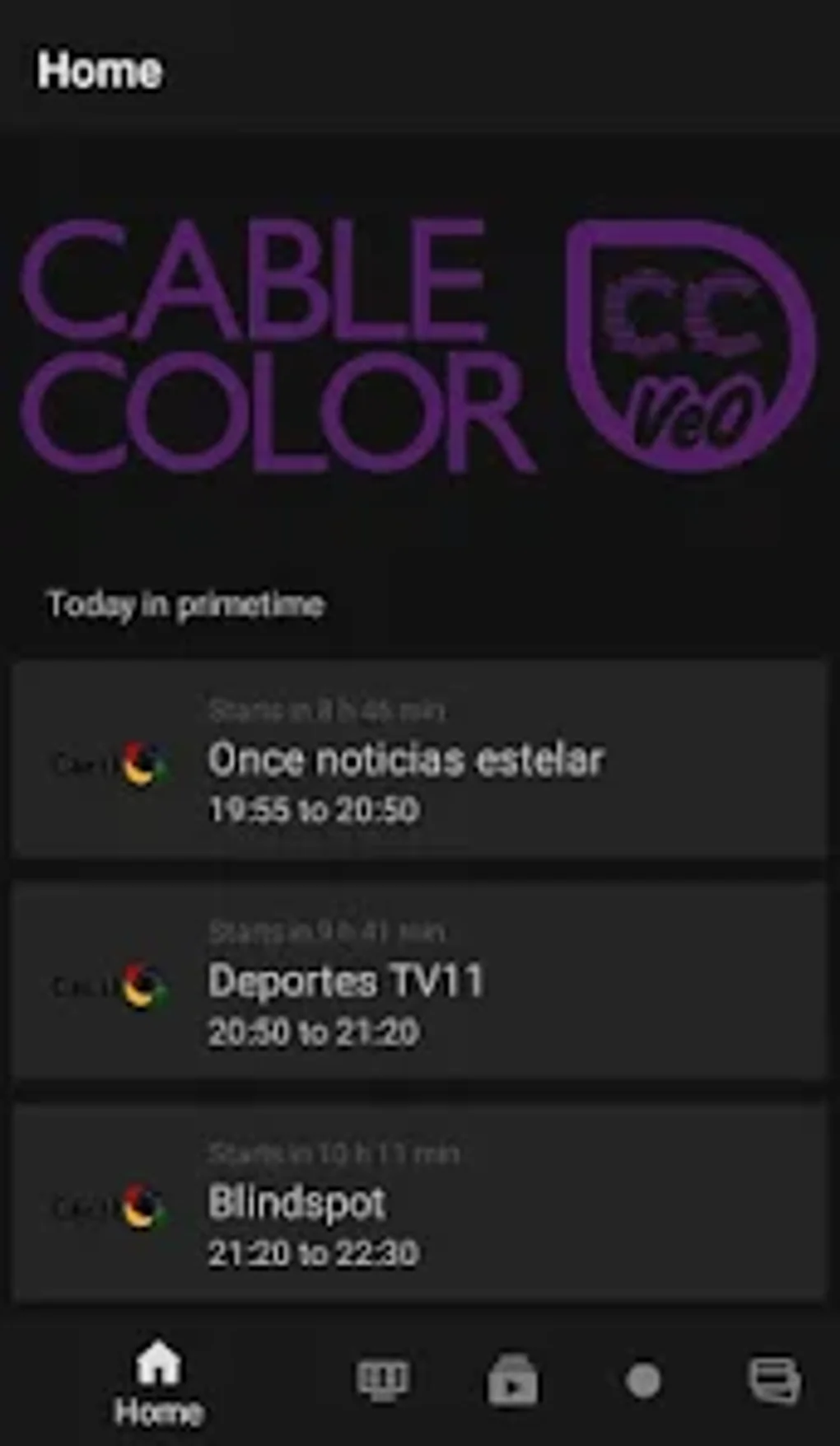The height and width of the screenshot is (1446, 840).
Task: Open the recordings tab
Action: click(643, 1380)
